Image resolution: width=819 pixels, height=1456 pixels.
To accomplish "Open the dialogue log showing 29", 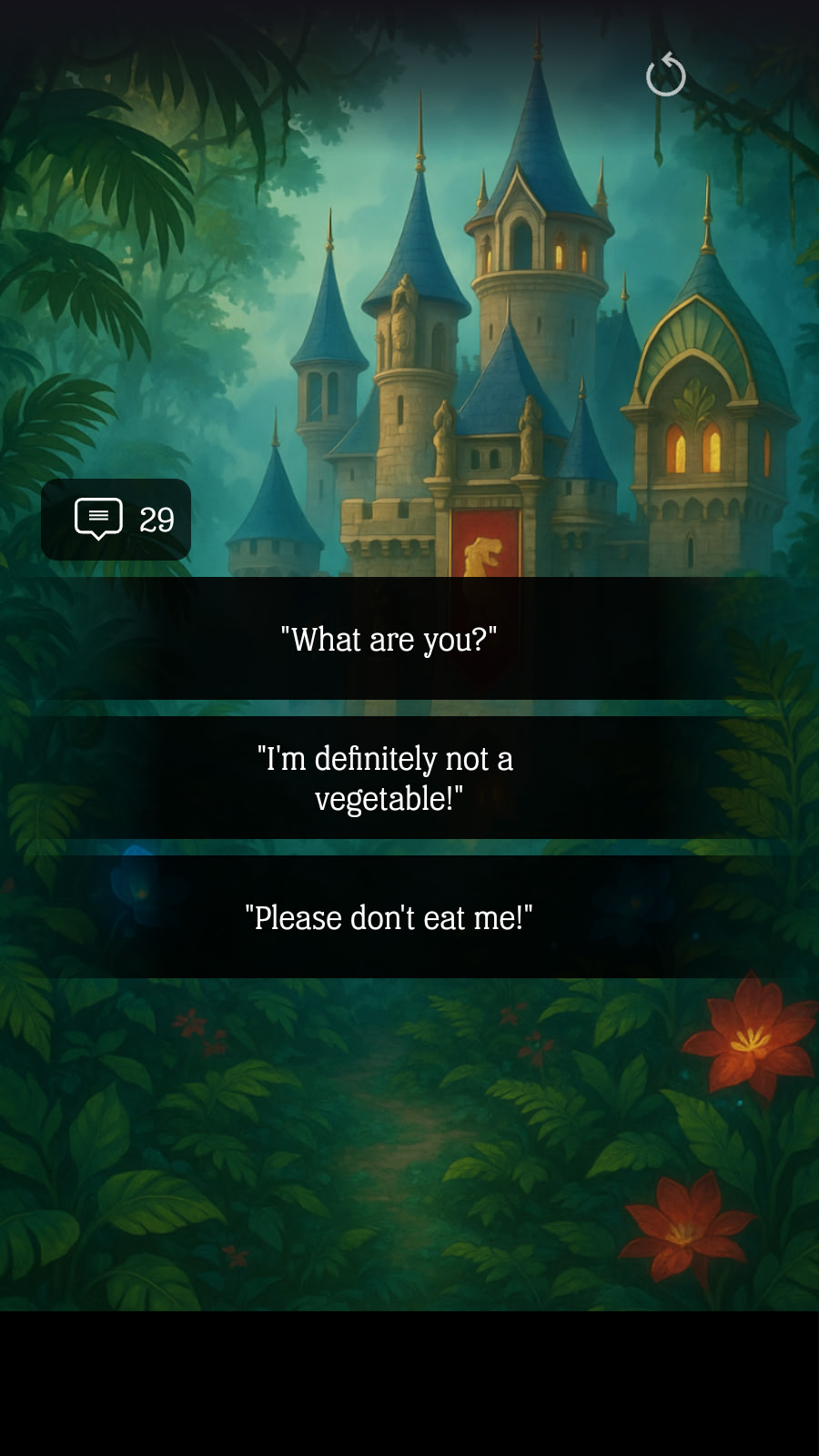I will [116, 520].
